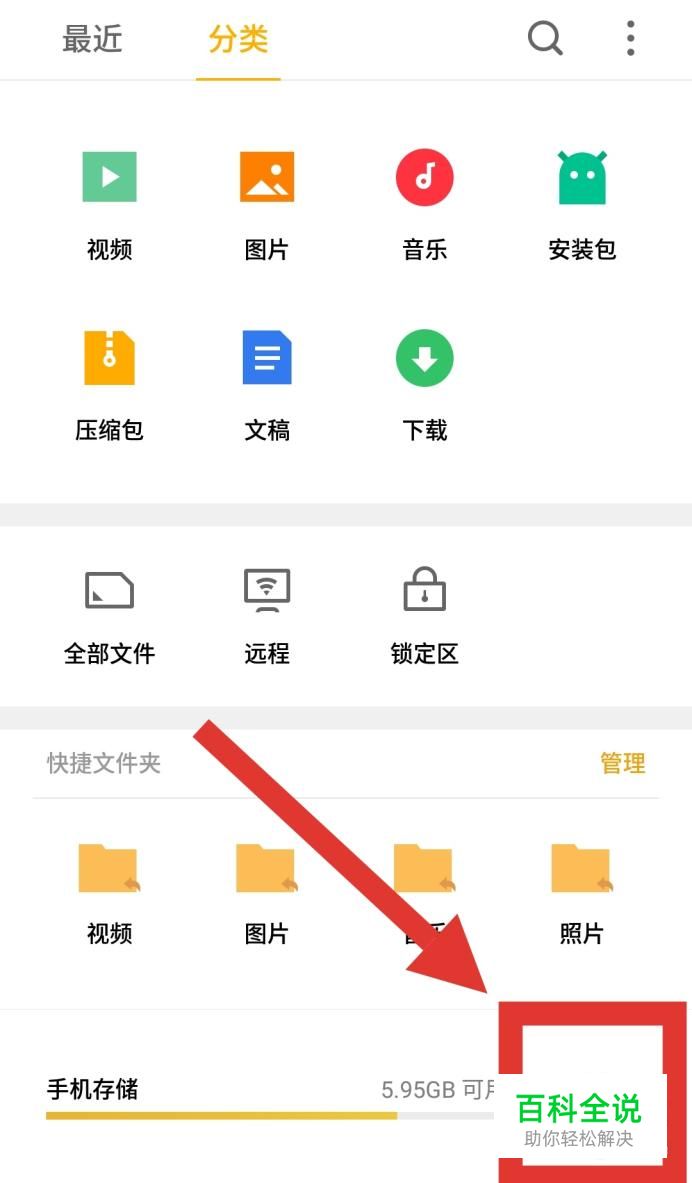Viewport: 692px width, 1183px height.
Task: Open the 视频 category with play icon
Action: (109, 201)
